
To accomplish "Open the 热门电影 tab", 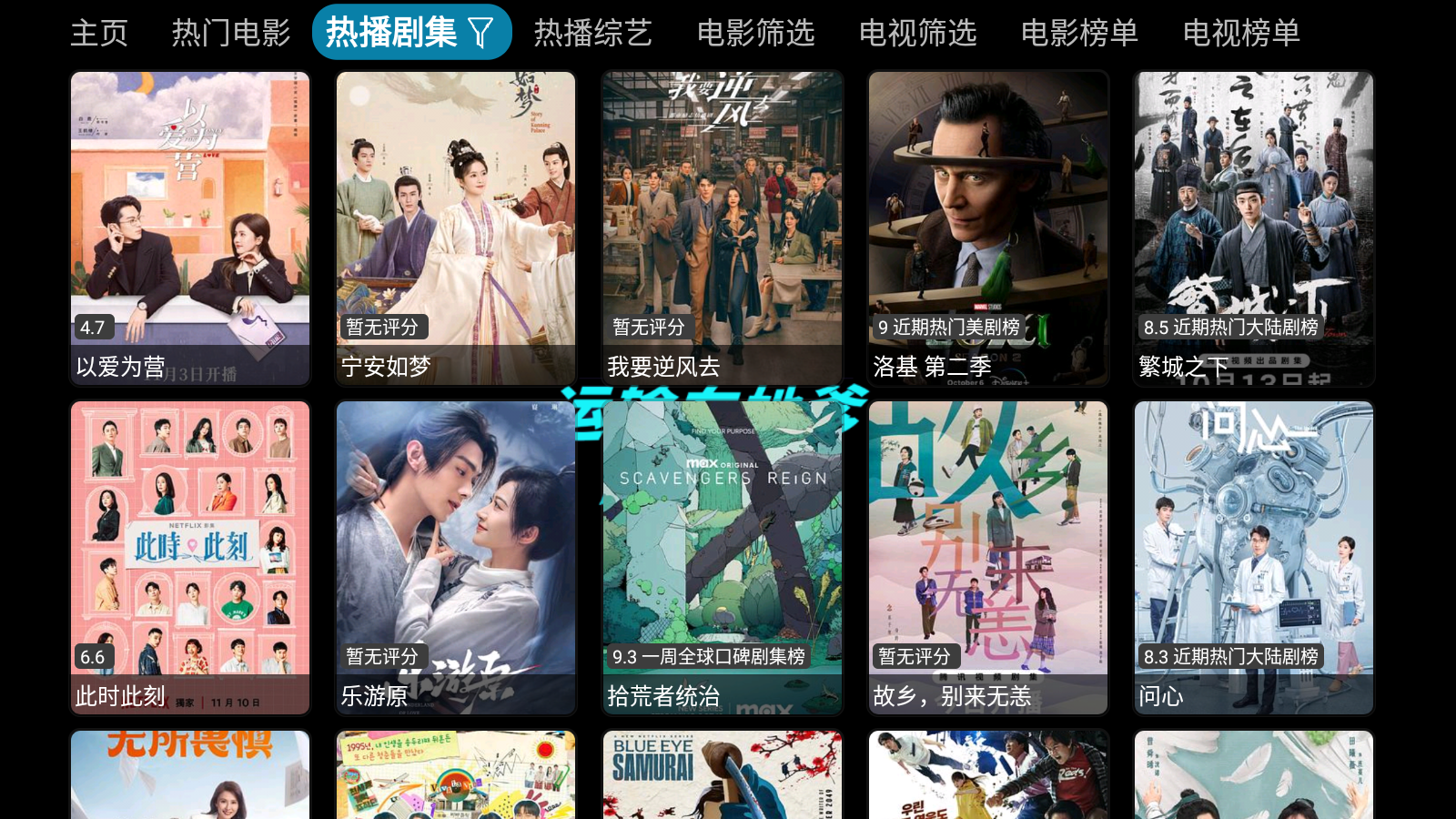I will (x=231, y=33).
